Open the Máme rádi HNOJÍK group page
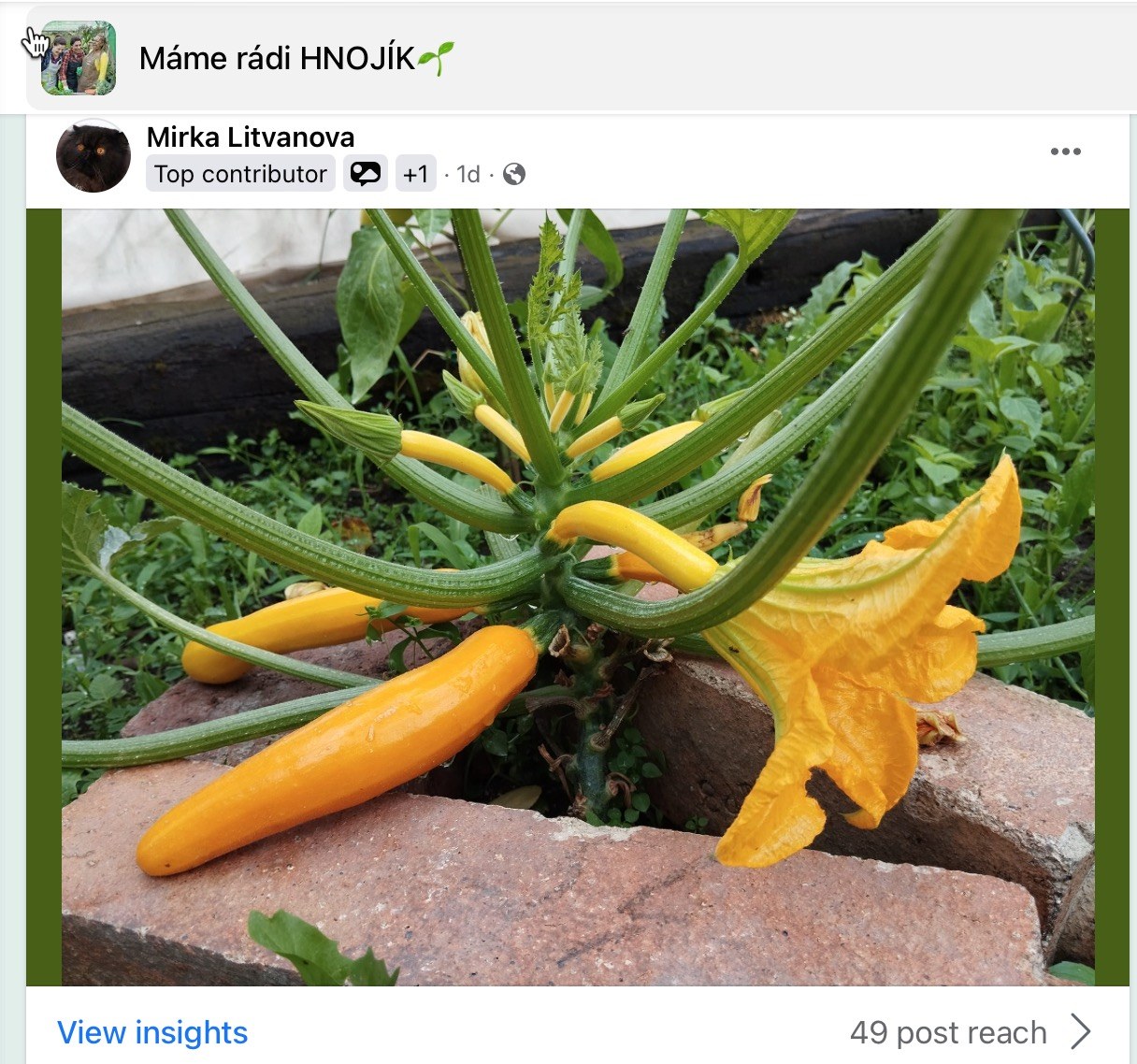Image resolution: width=1137 pixels, height=1064 pixels. click(278, 59)
